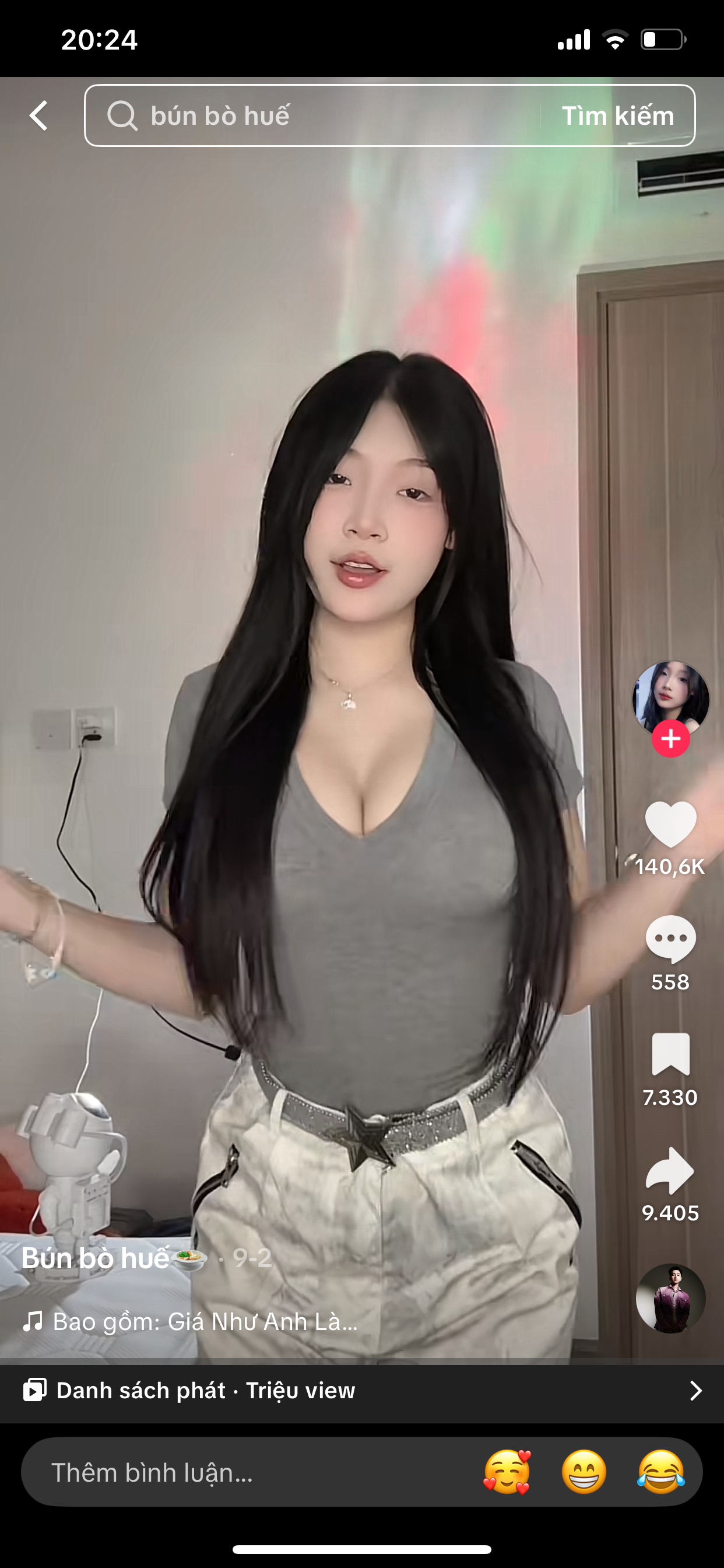Like this video with the heart

point(670,825)
